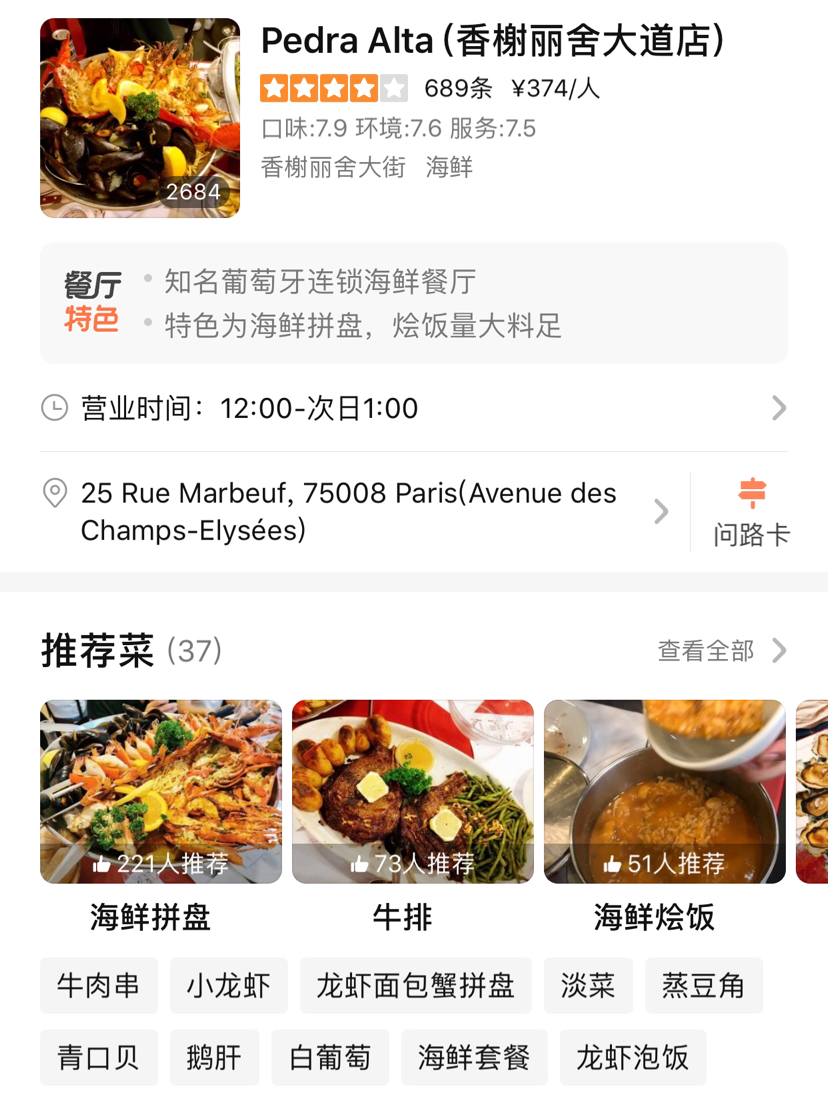
Task: Open the 问路卡 direction card
Action: coord(751,512)
